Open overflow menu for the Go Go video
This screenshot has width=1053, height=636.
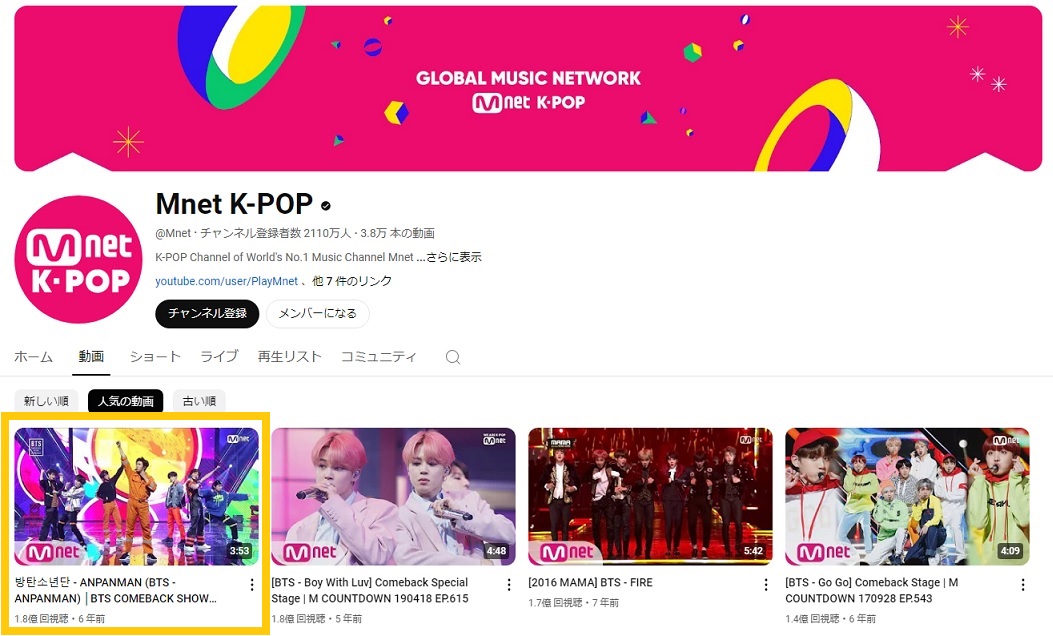tap(1022, 584)
